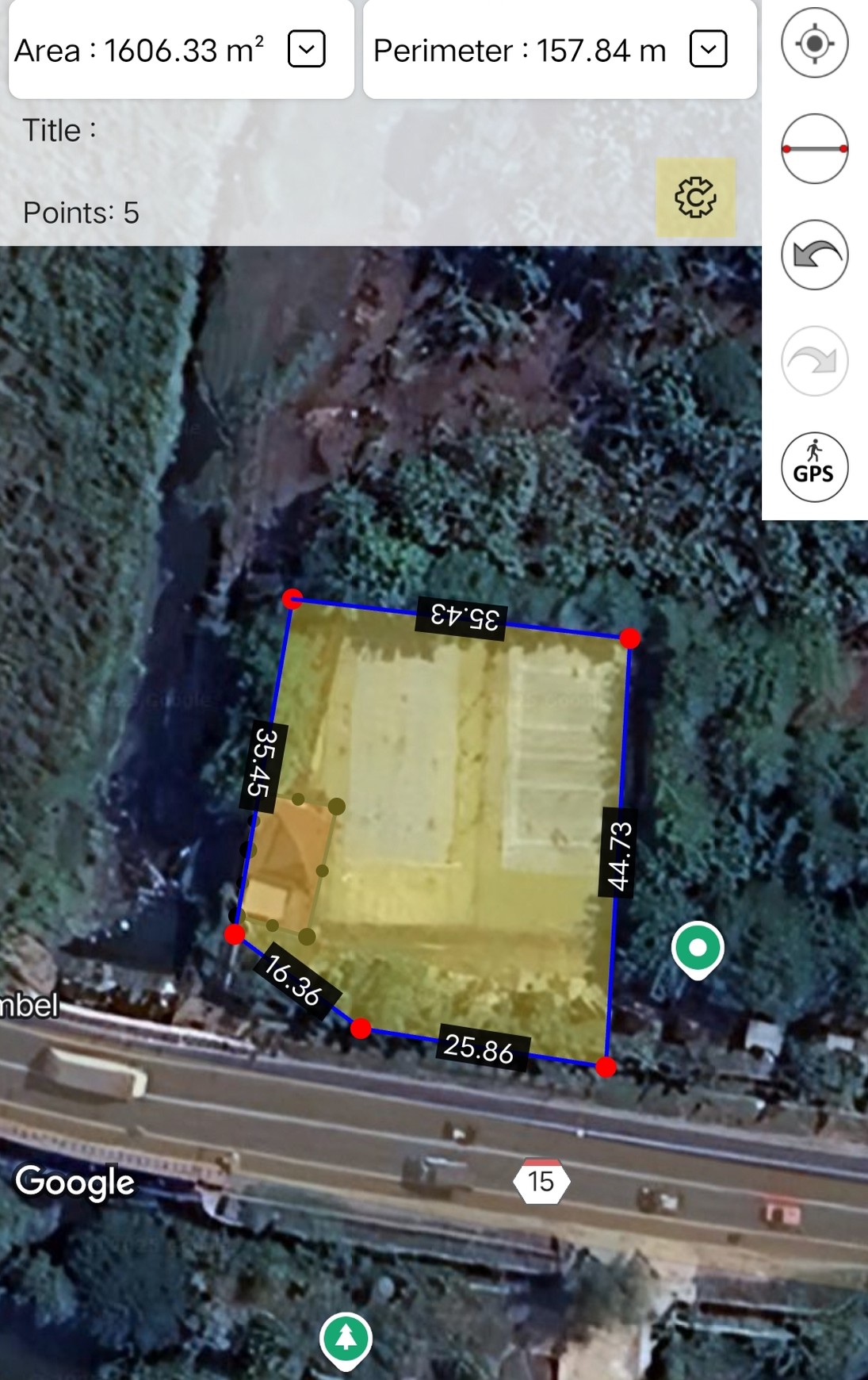868x1380 pixels.
Task: Select the distance line measuring tool
Action: [814, 149]
